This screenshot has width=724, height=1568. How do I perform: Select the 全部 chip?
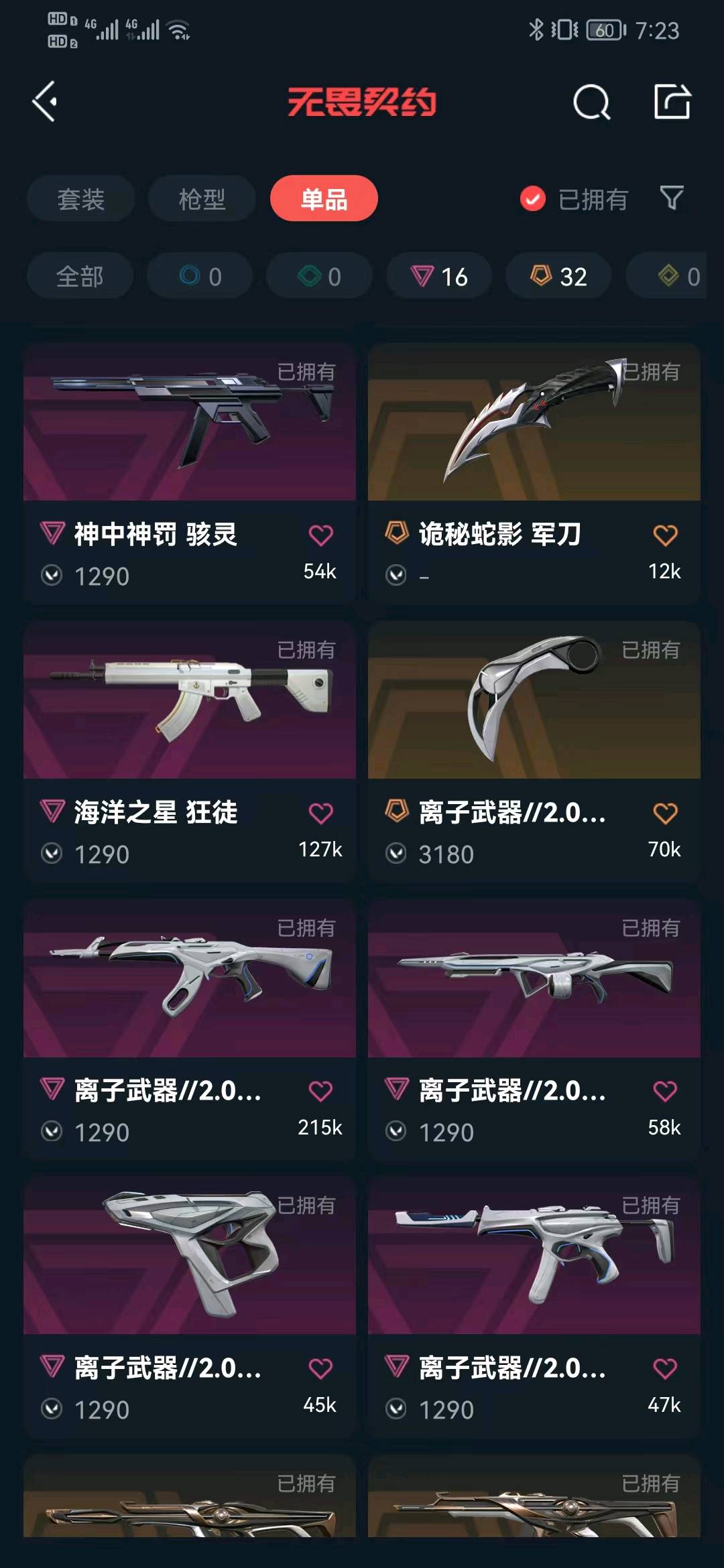(x=80, y=276)
